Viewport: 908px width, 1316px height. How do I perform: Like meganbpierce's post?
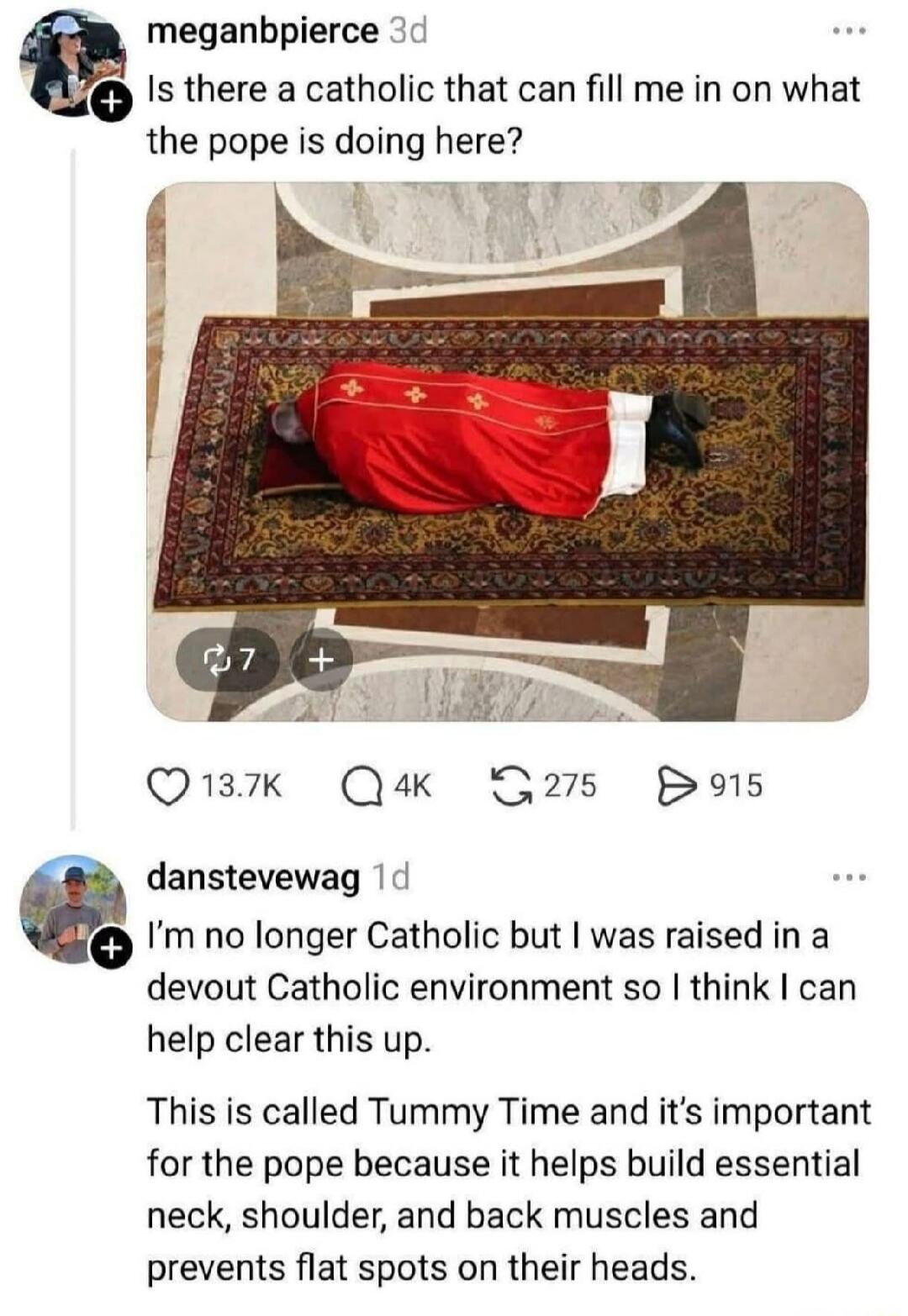pyautogui.click(x=168, y=787)
